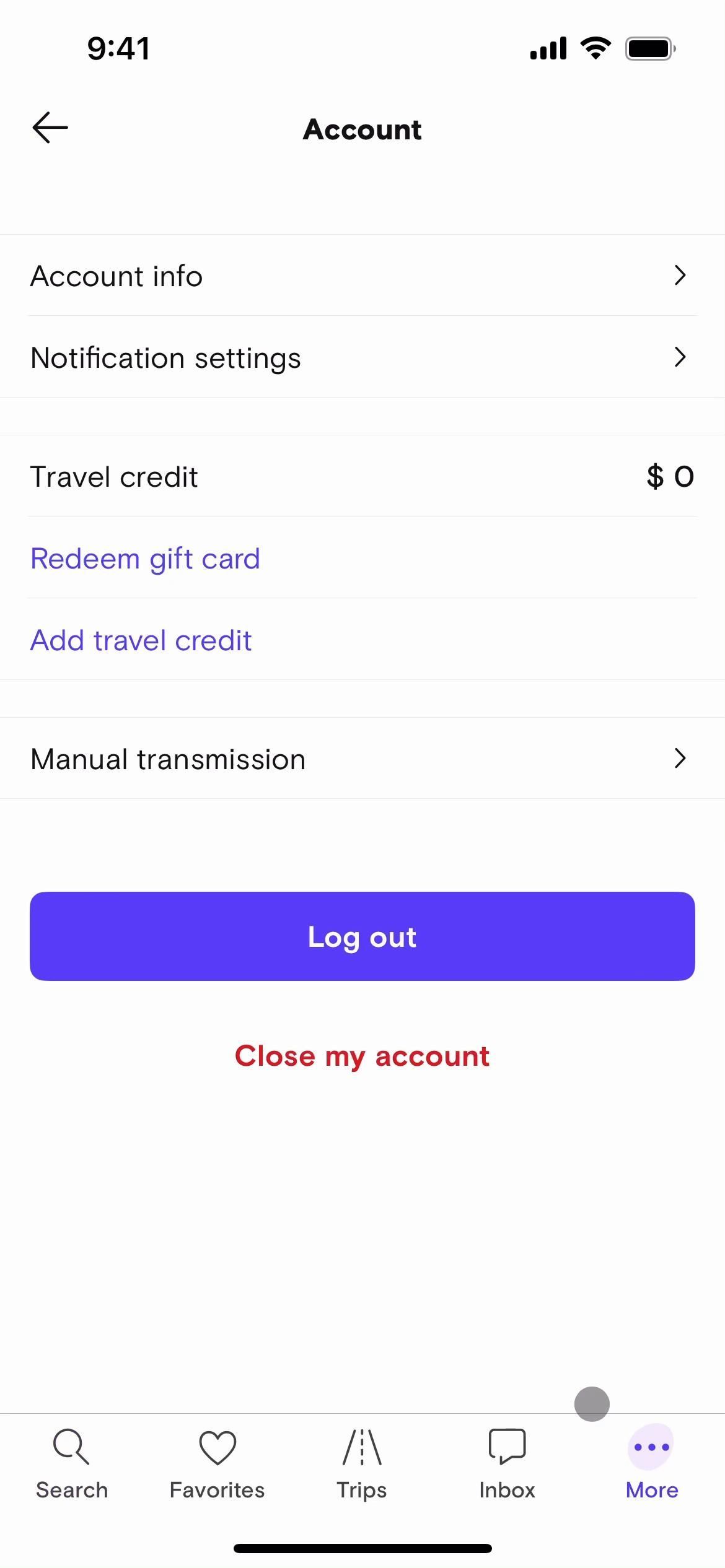
Task: Switch to the Trips tab
Action: pos(362,1464)
